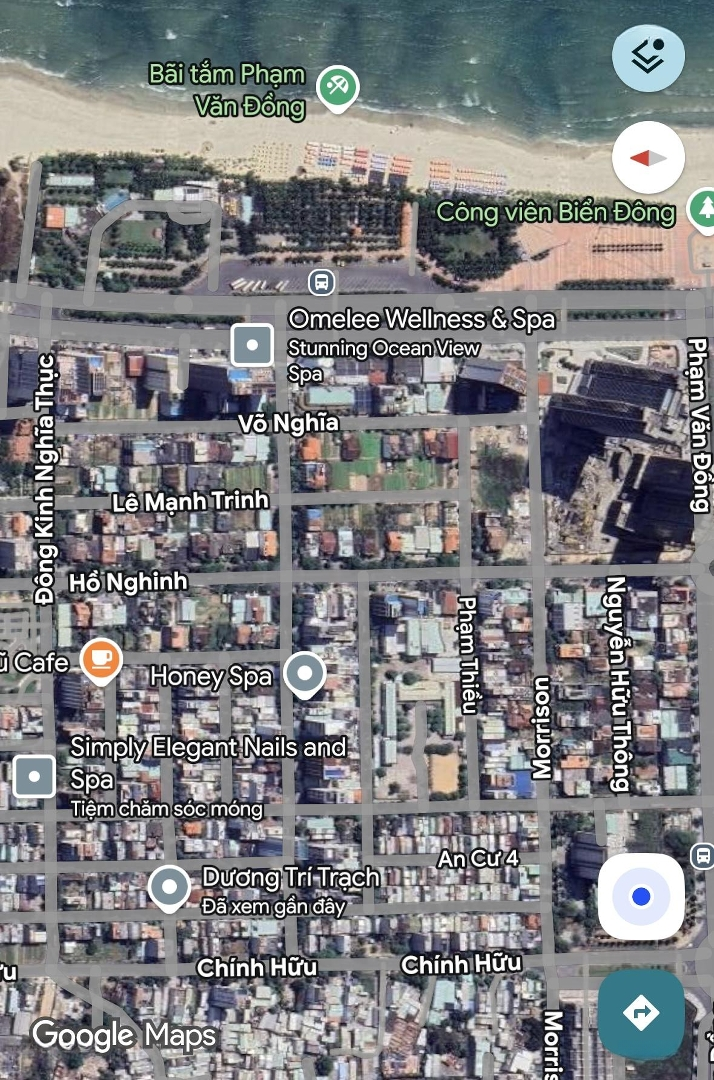Open the map layers selector
This screenshot has height=1080, width=714.
648,58
